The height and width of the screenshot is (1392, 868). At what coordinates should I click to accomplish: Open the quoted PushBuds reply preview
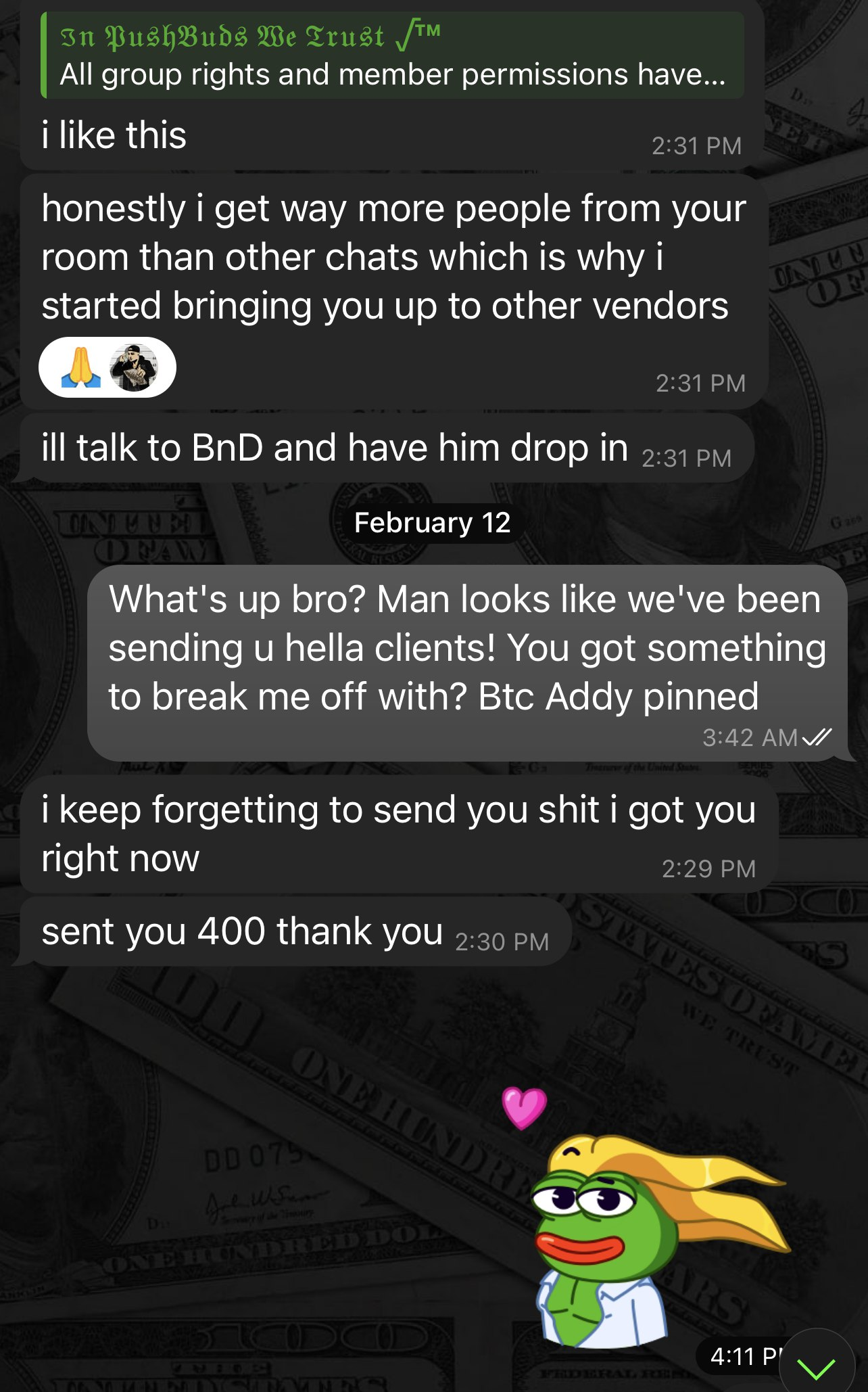pos(392,55)
